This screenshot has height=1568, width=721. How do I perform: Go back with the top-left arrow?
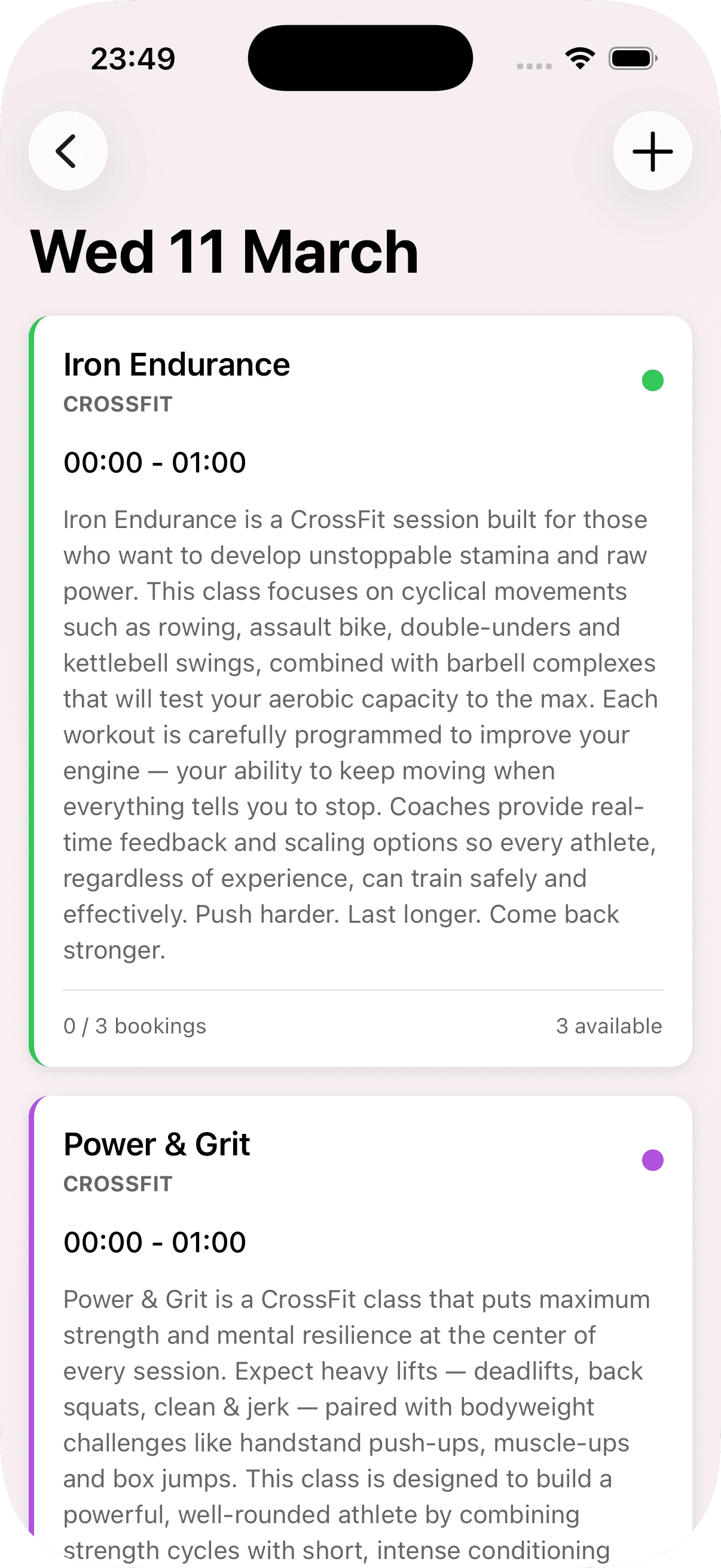pos(68,151)
